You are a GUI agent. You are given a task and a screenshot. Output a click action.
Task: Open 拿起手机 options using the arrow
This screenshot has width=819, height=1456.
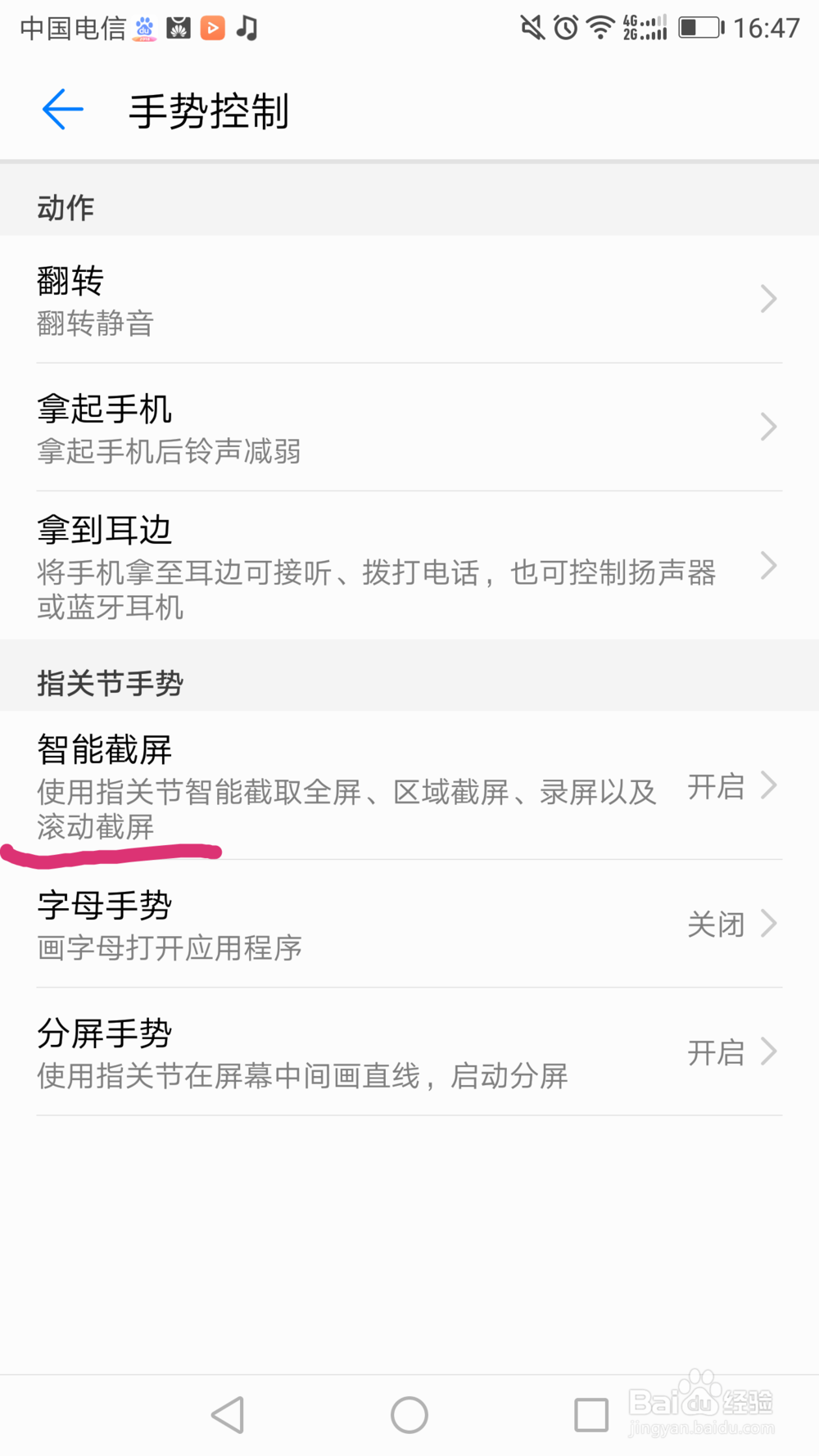click(767, 427)
